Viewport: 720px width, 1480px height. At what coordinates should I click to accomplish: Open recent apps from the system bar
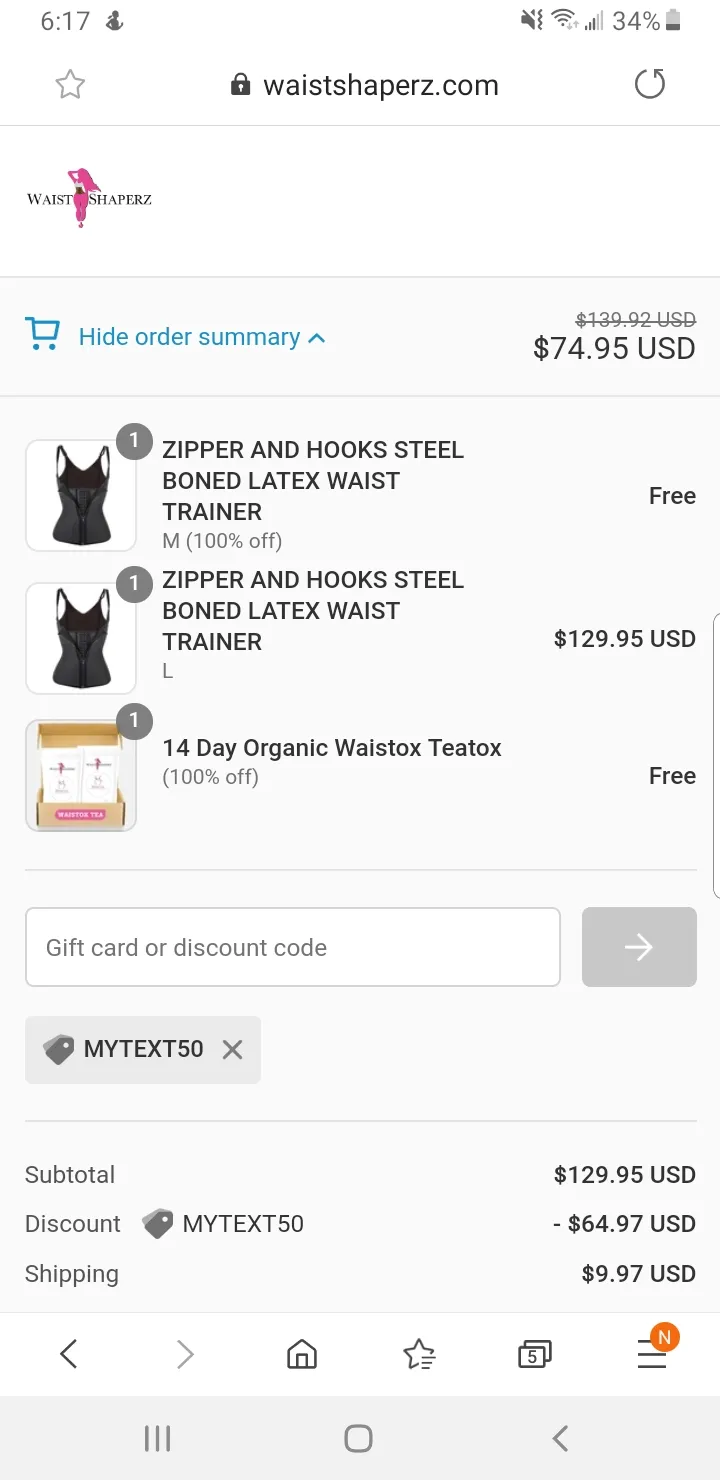click(158, 1438)
